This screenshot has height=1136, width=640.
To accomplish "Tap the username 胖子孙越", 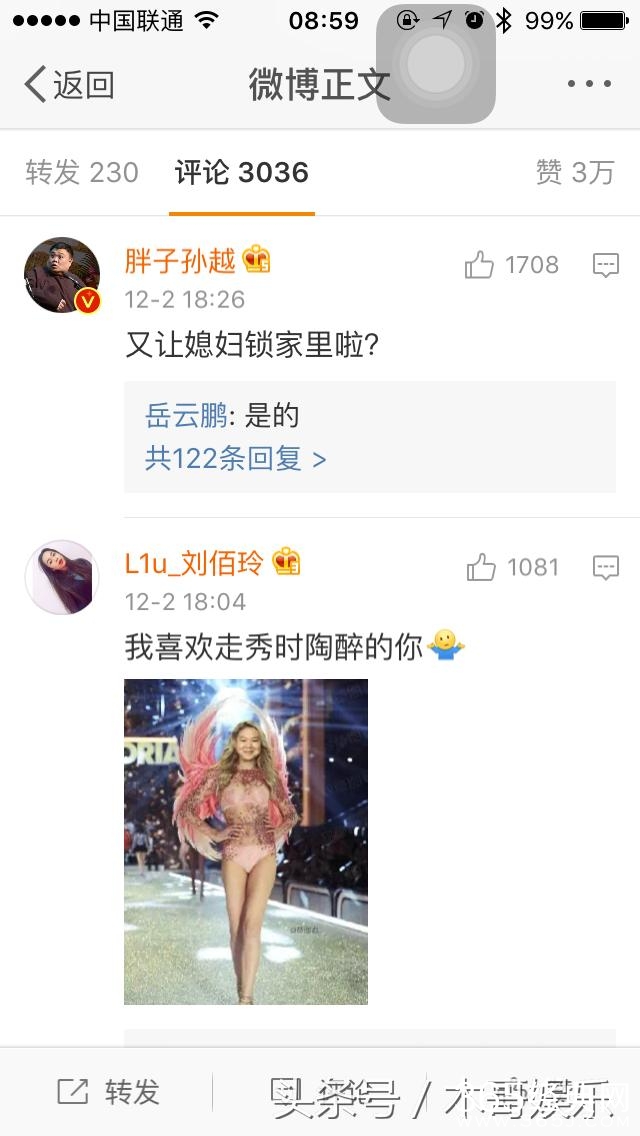I will point(180,261).
